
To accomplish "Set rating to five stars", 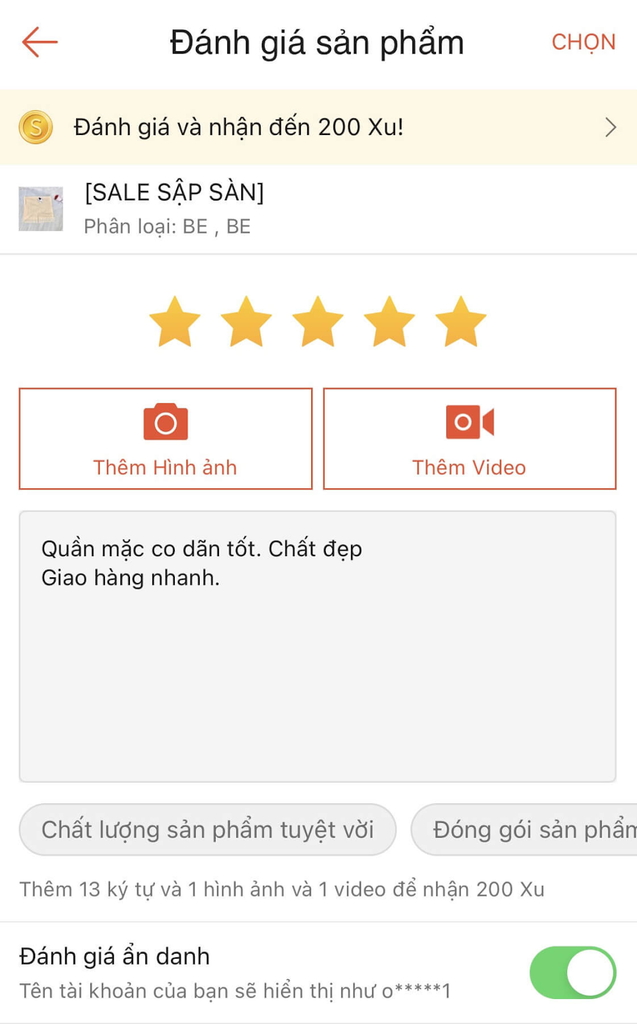I will coord(460,322).
